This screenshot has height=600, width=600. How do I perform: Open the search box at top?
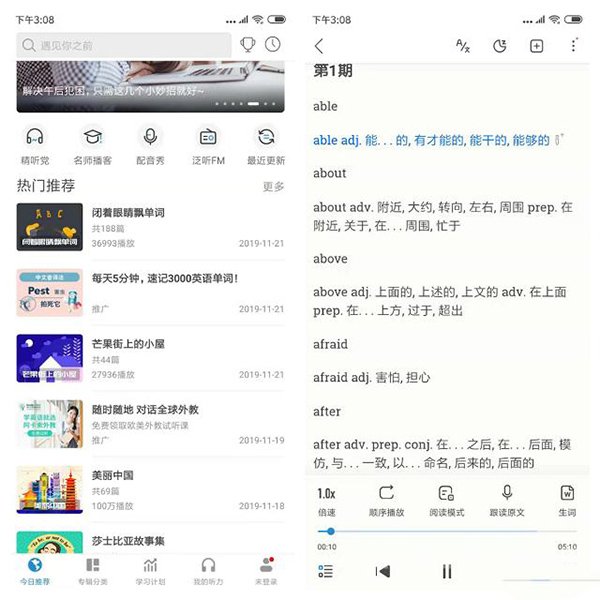coord(123,45)
